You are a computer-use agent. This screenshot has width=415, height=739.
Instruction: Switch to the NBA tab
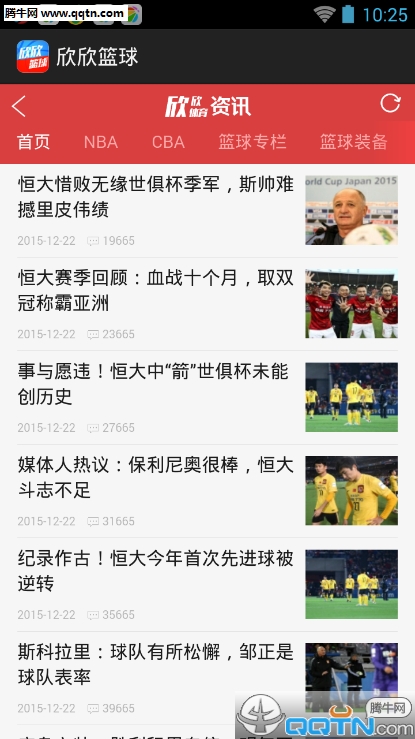point(101,142)
